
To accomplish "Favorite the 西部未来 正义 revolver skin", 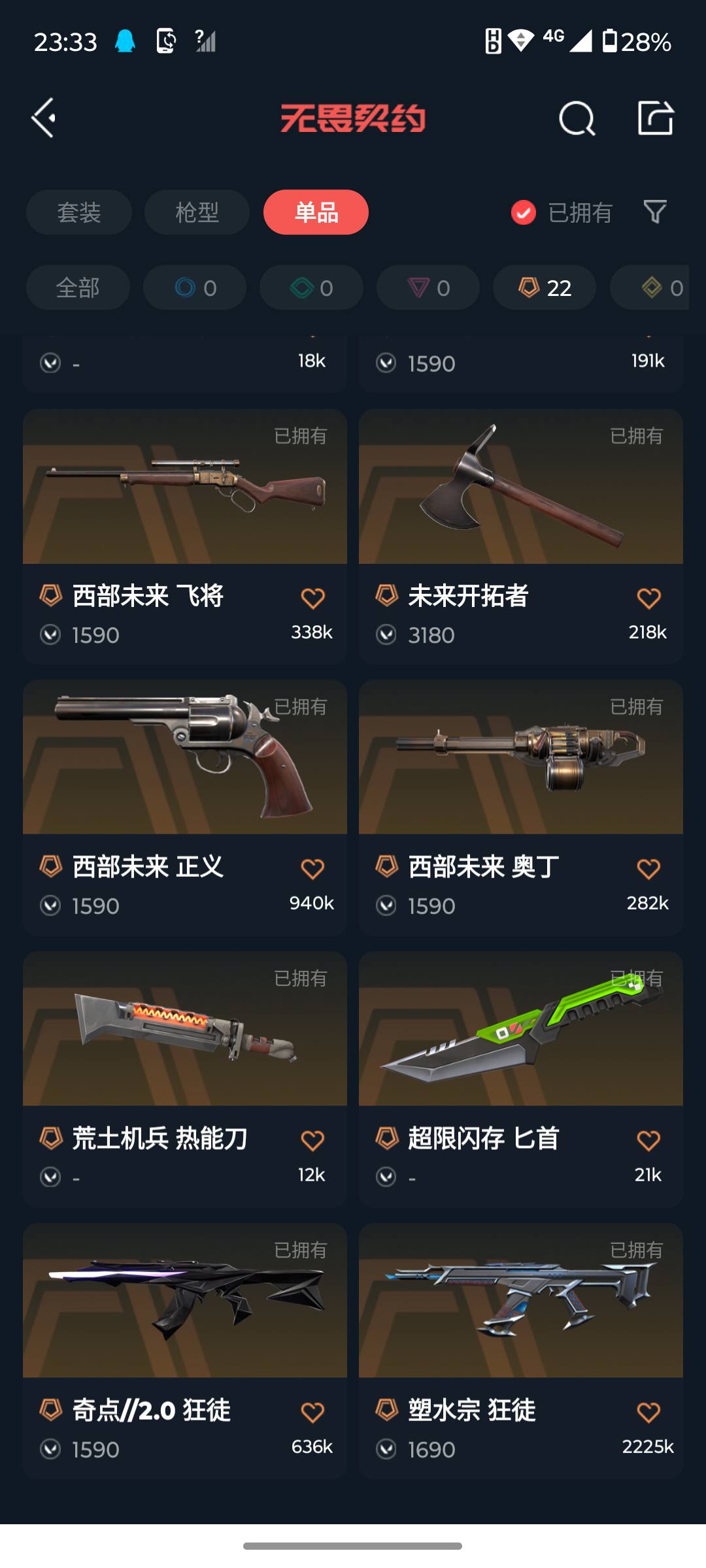I will point(312,868).
